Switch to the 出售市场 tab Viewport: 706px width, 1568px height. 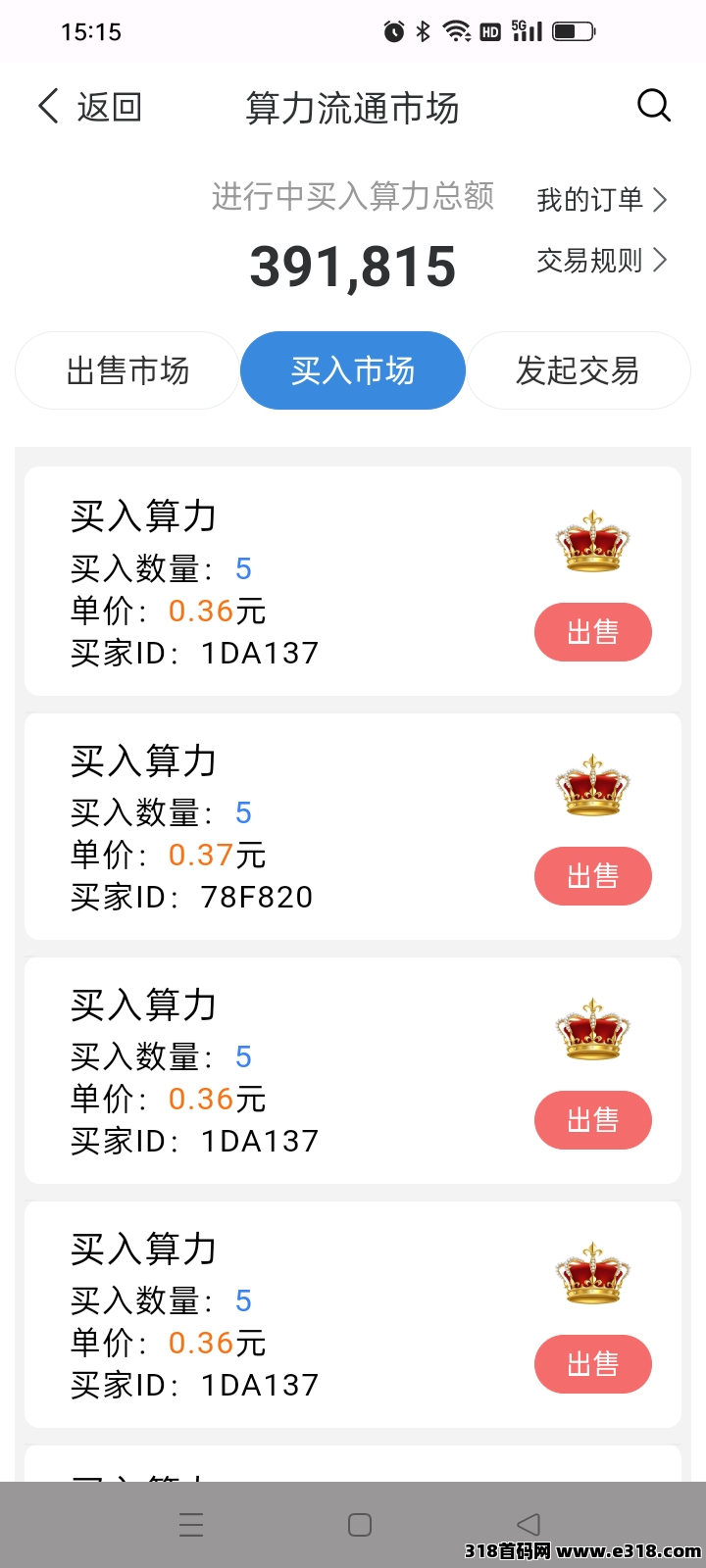tap(126, 370)
